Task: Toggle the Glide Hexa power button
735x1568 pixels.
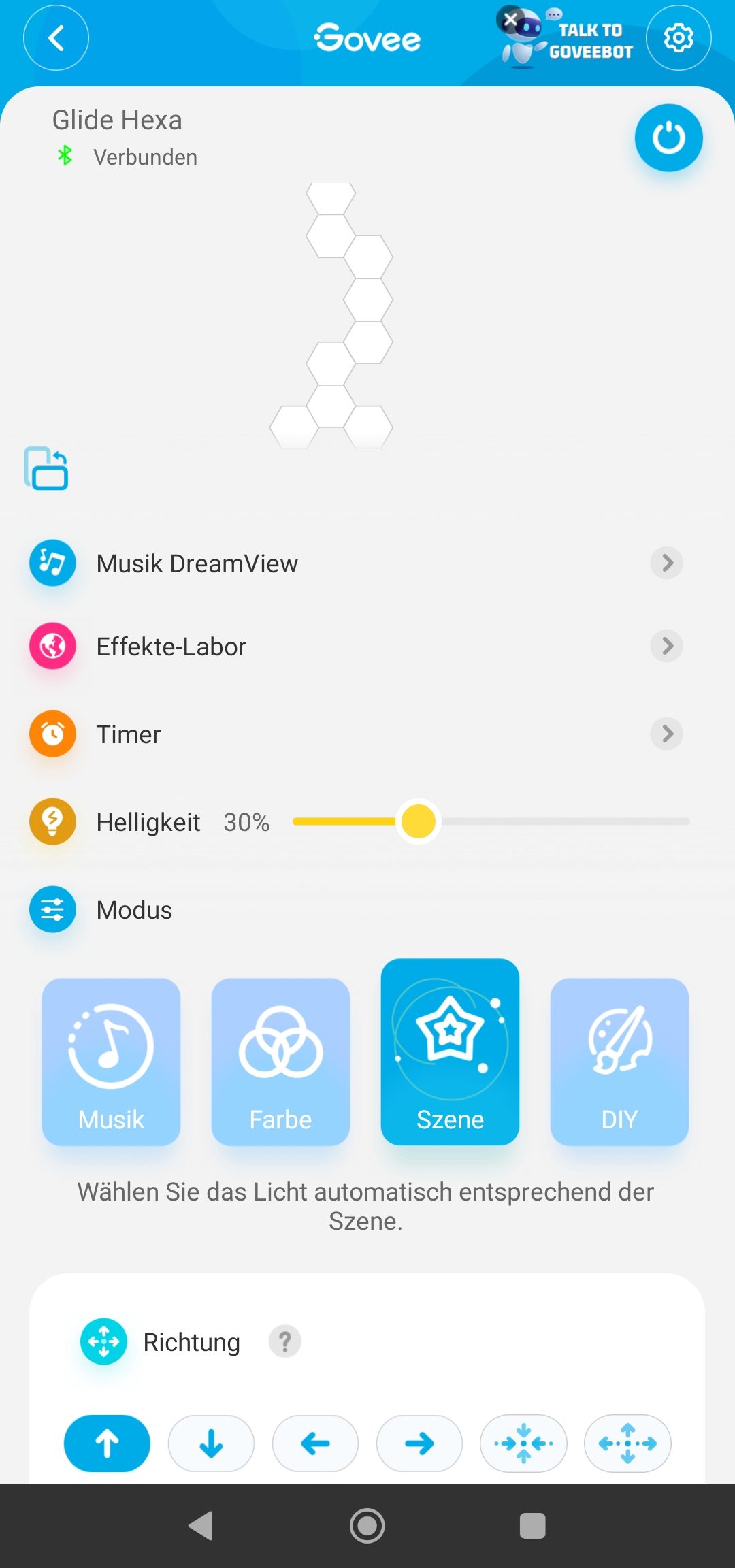Action: (669, 137)
